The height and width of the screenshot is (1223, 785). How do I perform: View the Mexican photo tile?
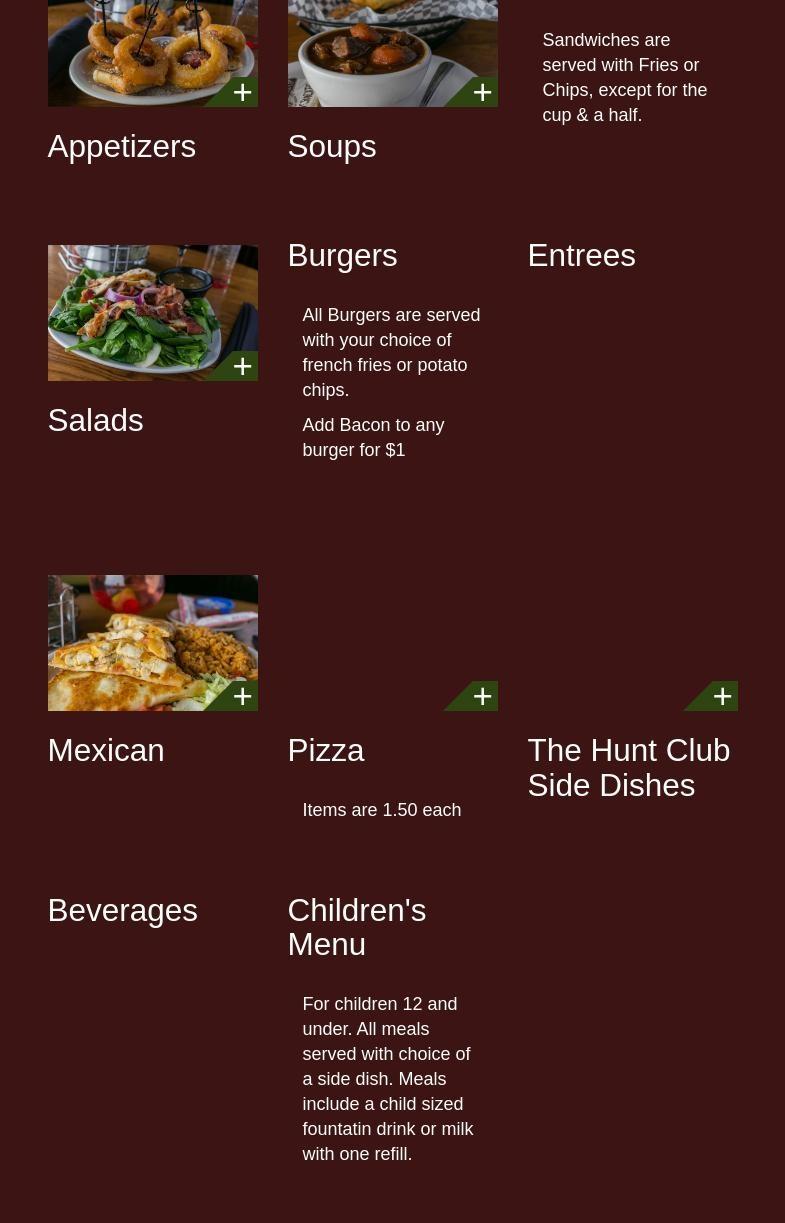click(x=152, y=642)
